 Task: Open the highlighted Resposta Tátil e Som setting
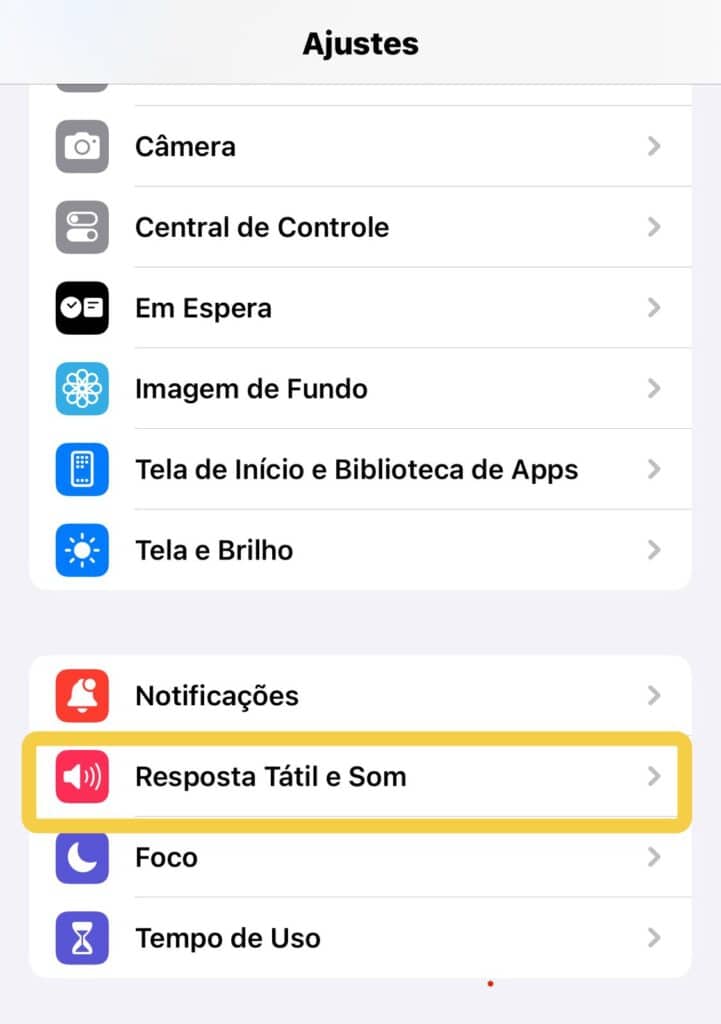[x=360, y=776]
